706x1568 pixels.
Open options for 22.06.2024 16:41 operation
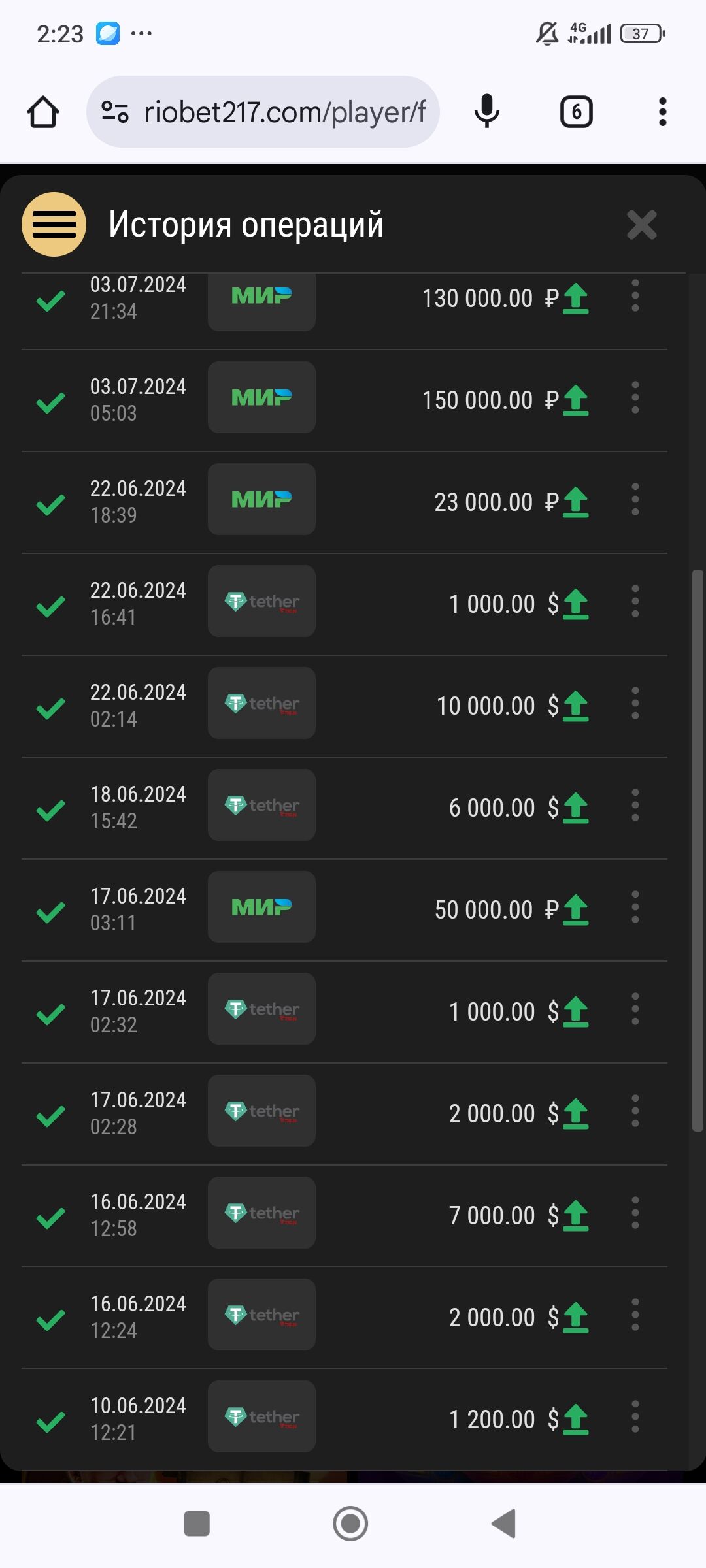pos(635,602)
